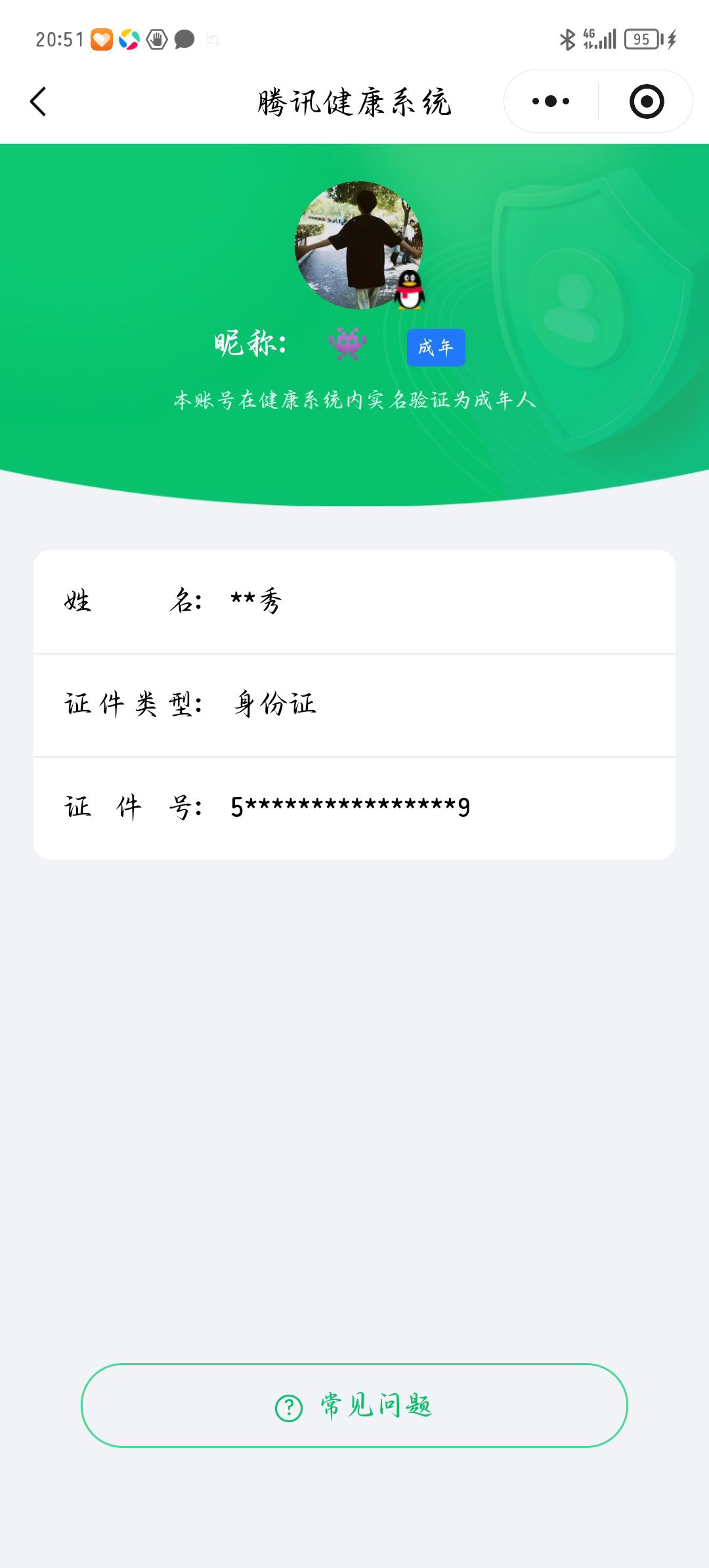Expand the 证件号 row for details
This screenshot has height=1568, width=709.
tap(354, 806)
